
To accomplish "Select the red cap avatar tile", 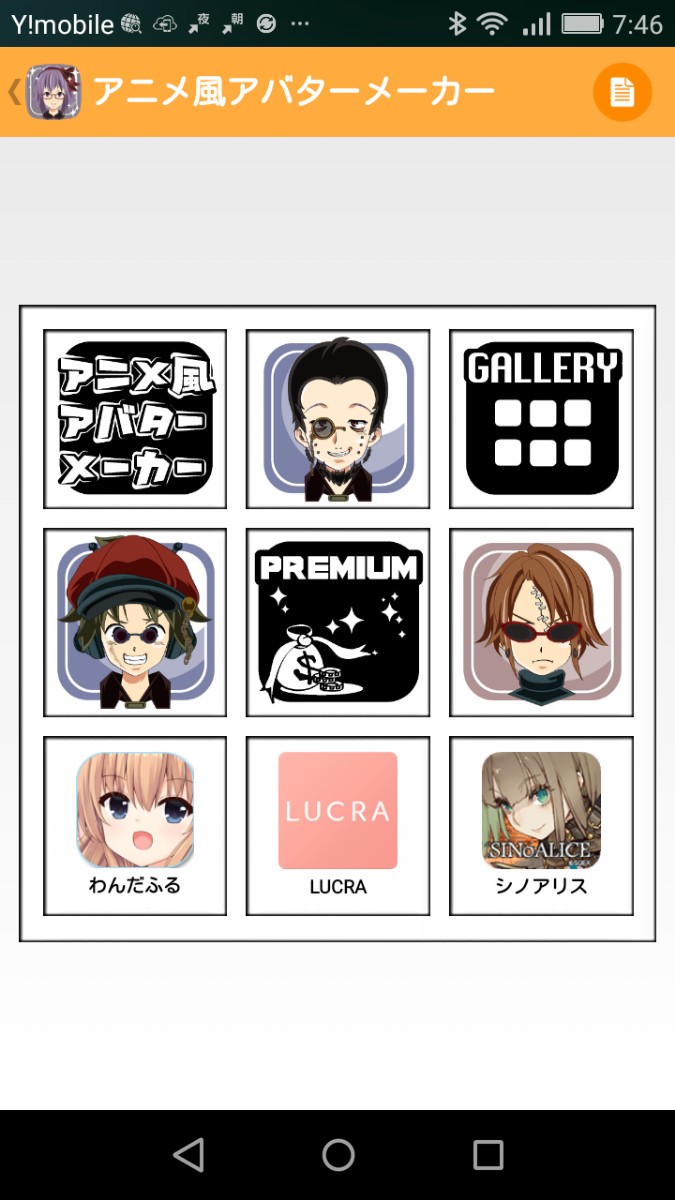I will (135, 622).
